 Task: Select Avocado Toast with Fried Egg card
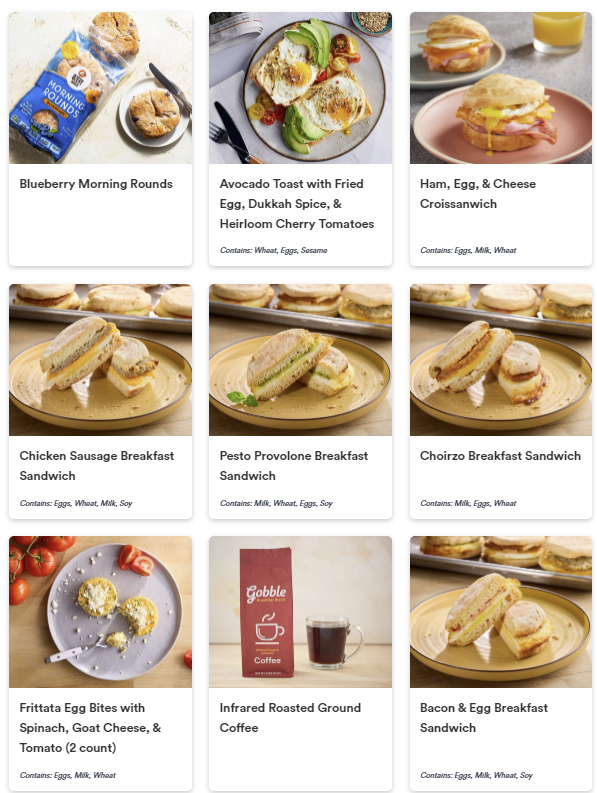300,139
